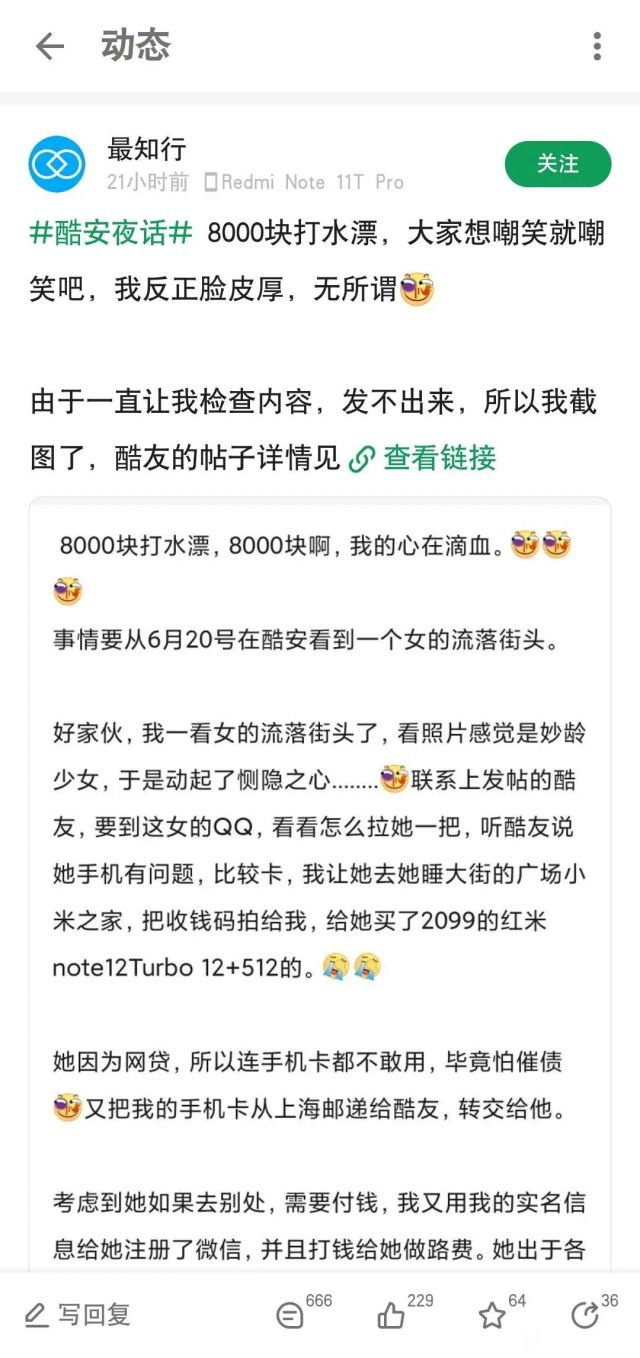Image resolution: width=640 pixels, height=1358 pixels.
Task: View the 666 comments
Action: pyautogui.click(x=291, y=1316)
